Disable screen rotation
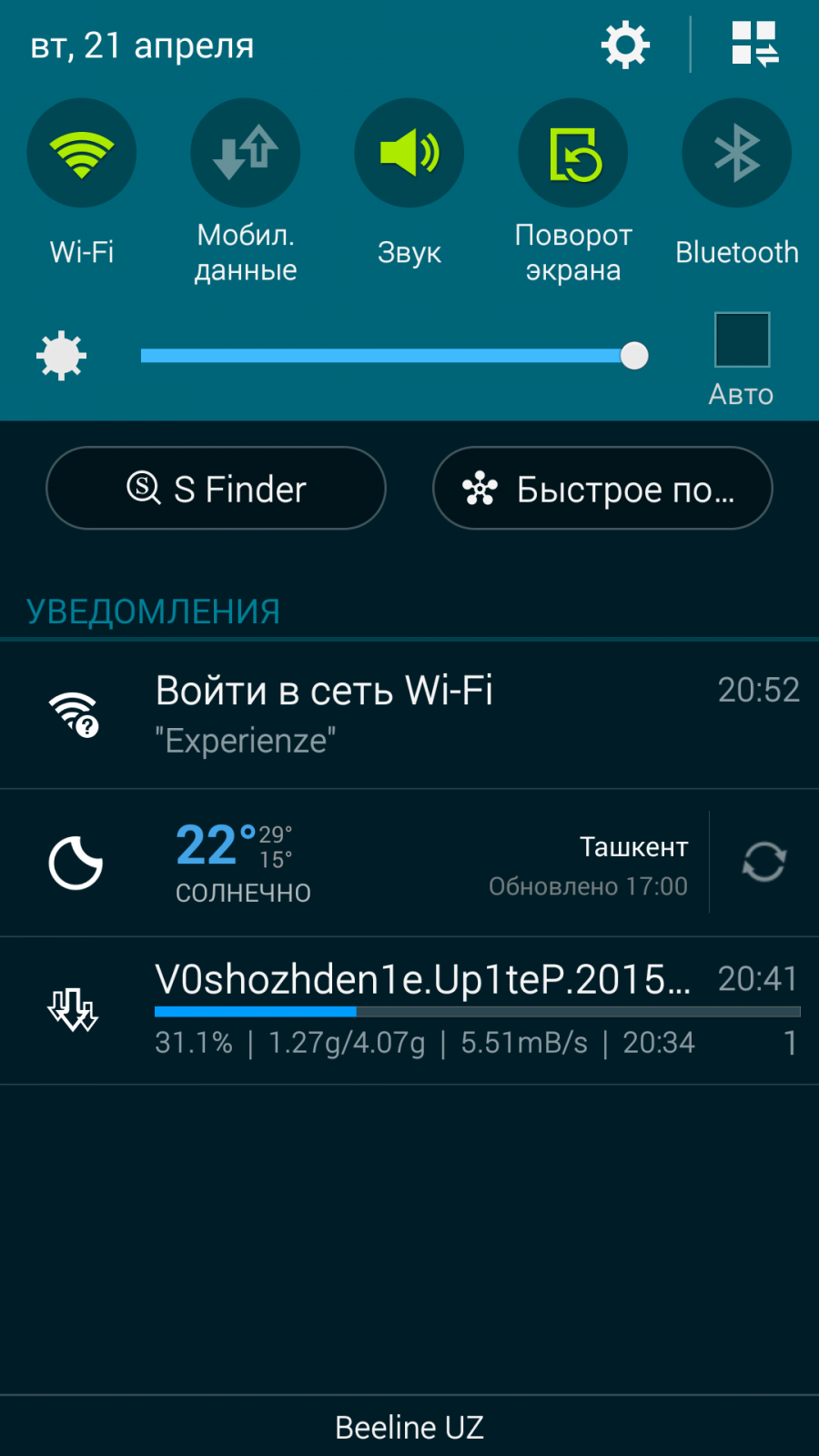819x1456 pixels. pyautogui.click(x=573, y=153)
